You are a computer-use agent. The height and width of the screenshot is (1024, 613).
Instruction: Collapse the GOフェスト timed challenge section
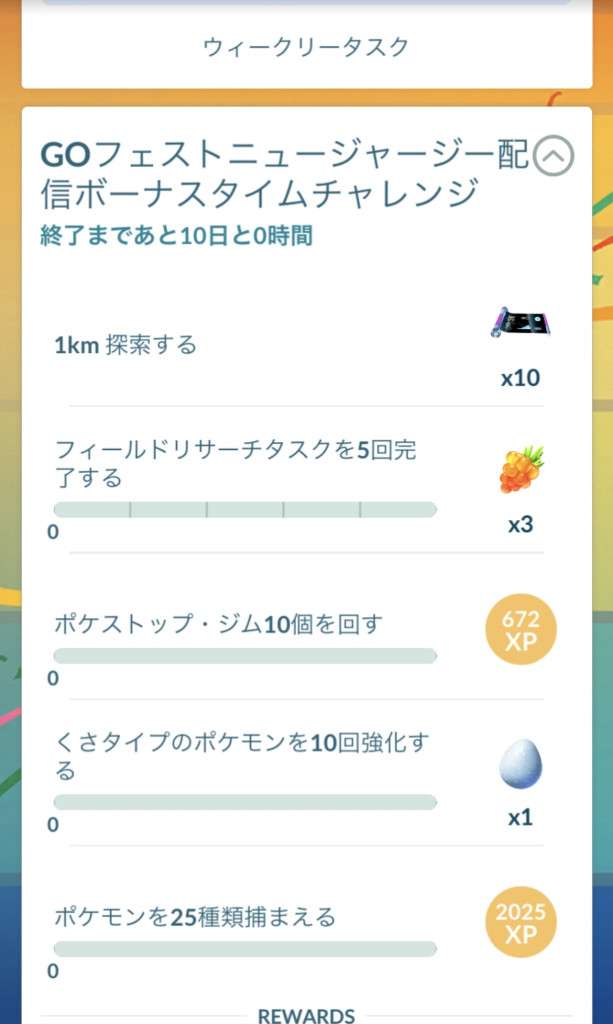(554, 156)
